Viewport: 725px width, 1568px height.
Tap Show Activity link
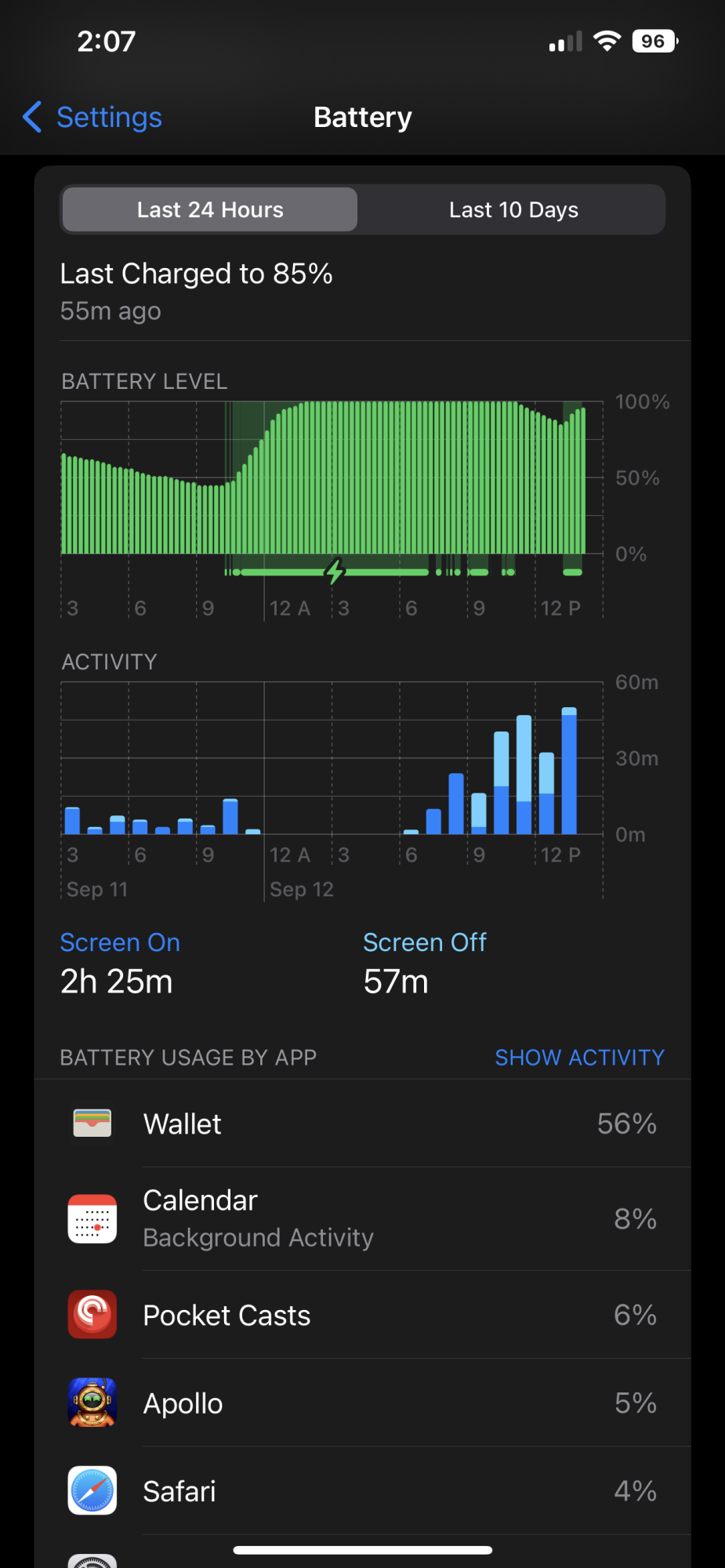coord(579,1058)
